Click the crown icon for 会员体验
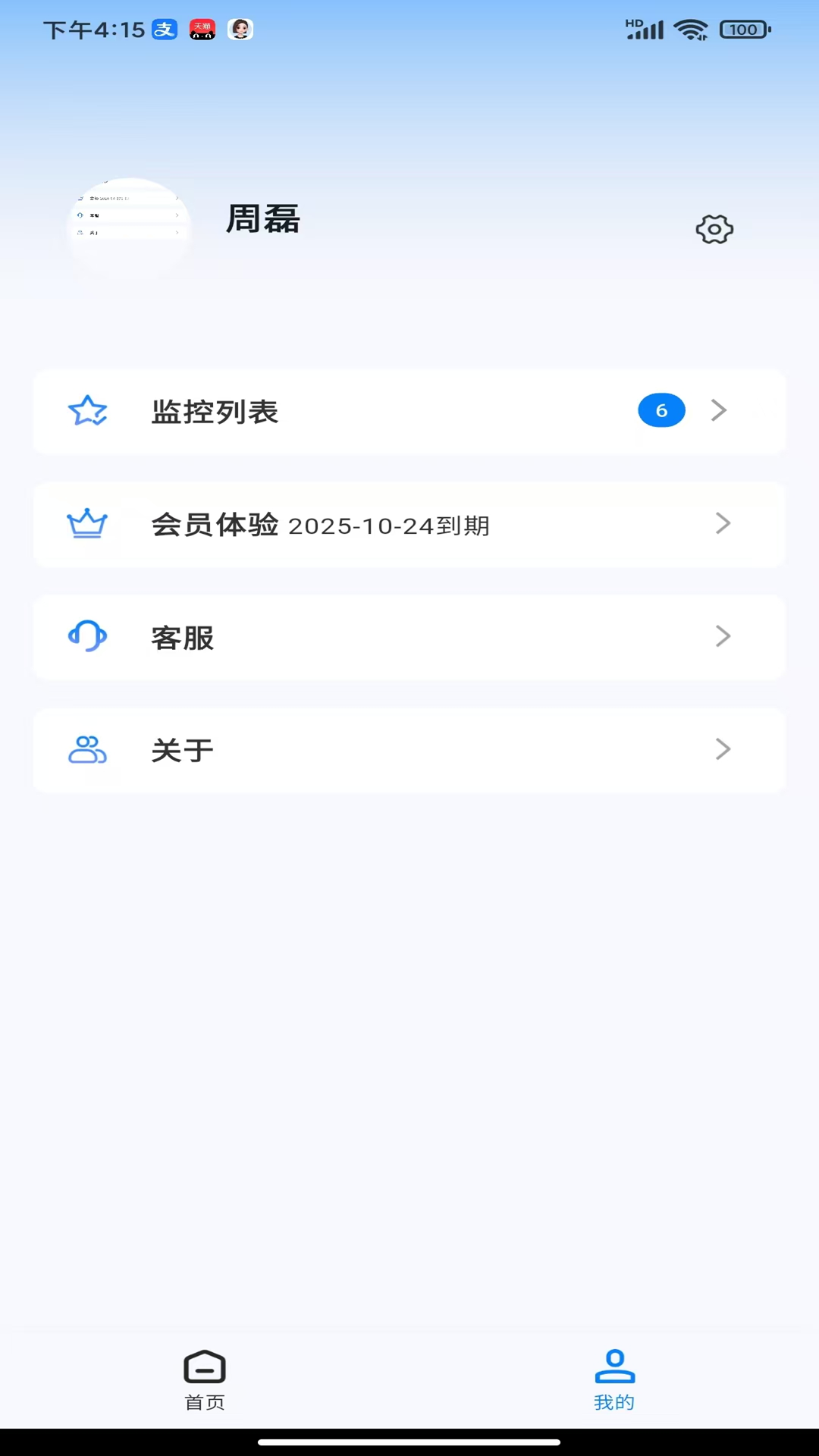This screenshot has height=1456, width=819. [x=88, y=524]
